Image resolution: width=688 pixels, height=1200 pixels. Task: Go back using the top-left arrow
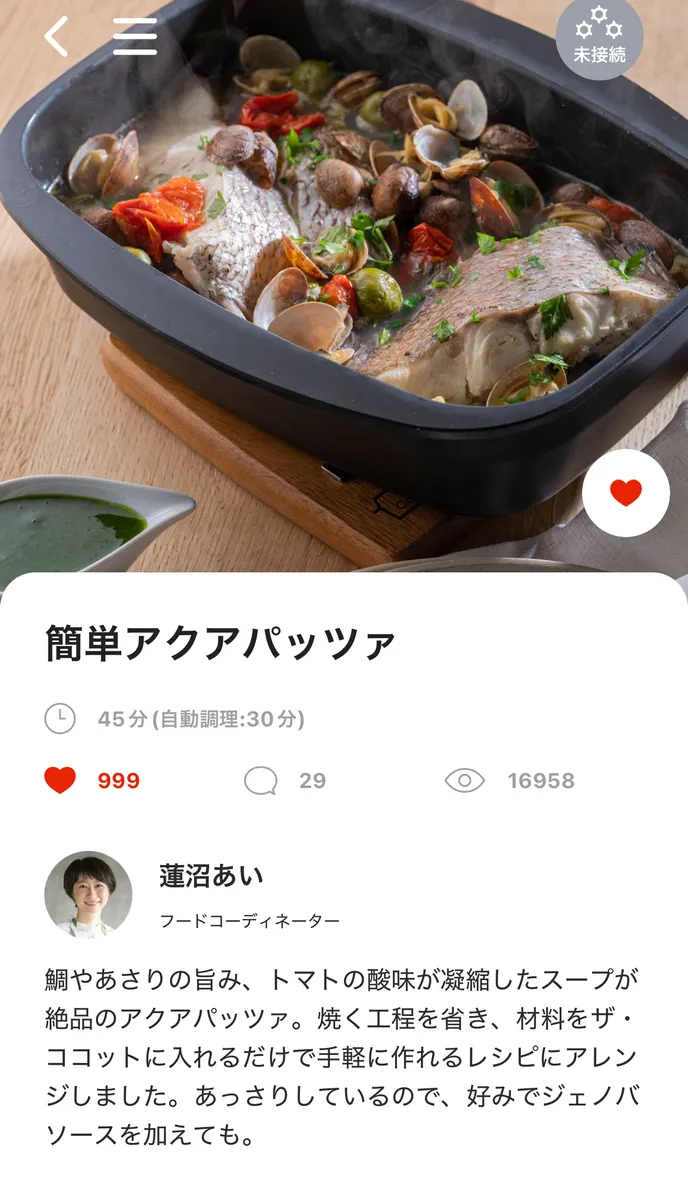[x=56, y=37]
